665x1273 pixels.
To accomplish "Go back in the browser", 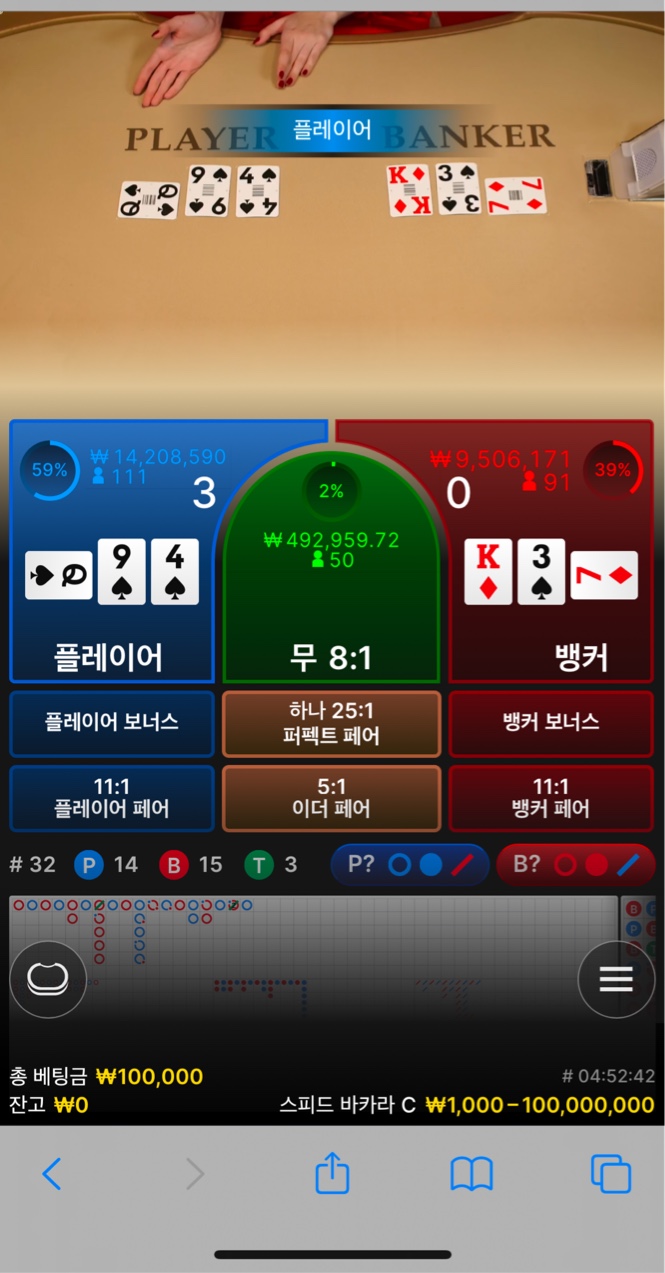I will tap(52, 1173).
